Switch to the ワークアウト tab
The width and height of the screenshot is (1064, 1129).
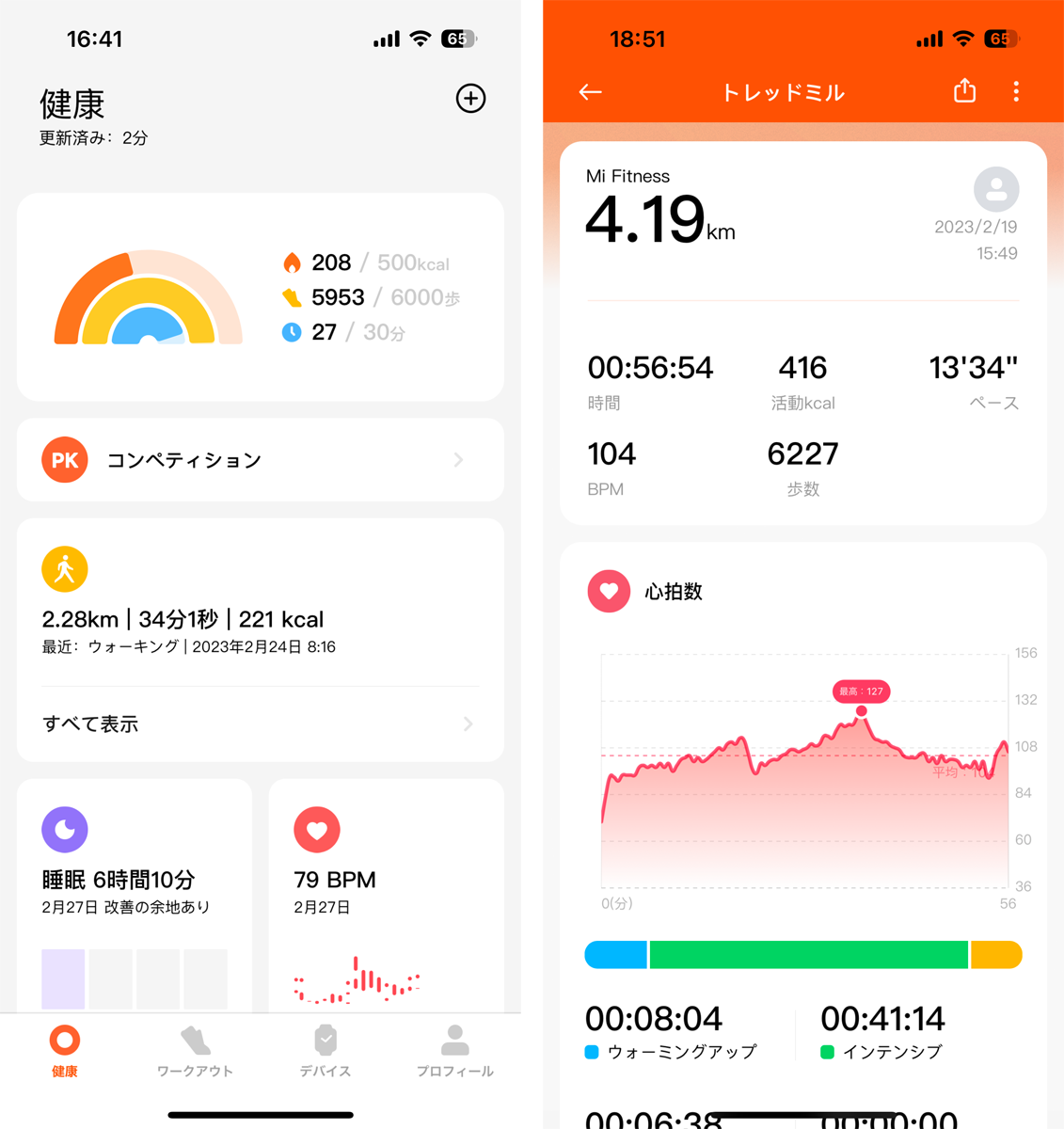point(195,1051)
